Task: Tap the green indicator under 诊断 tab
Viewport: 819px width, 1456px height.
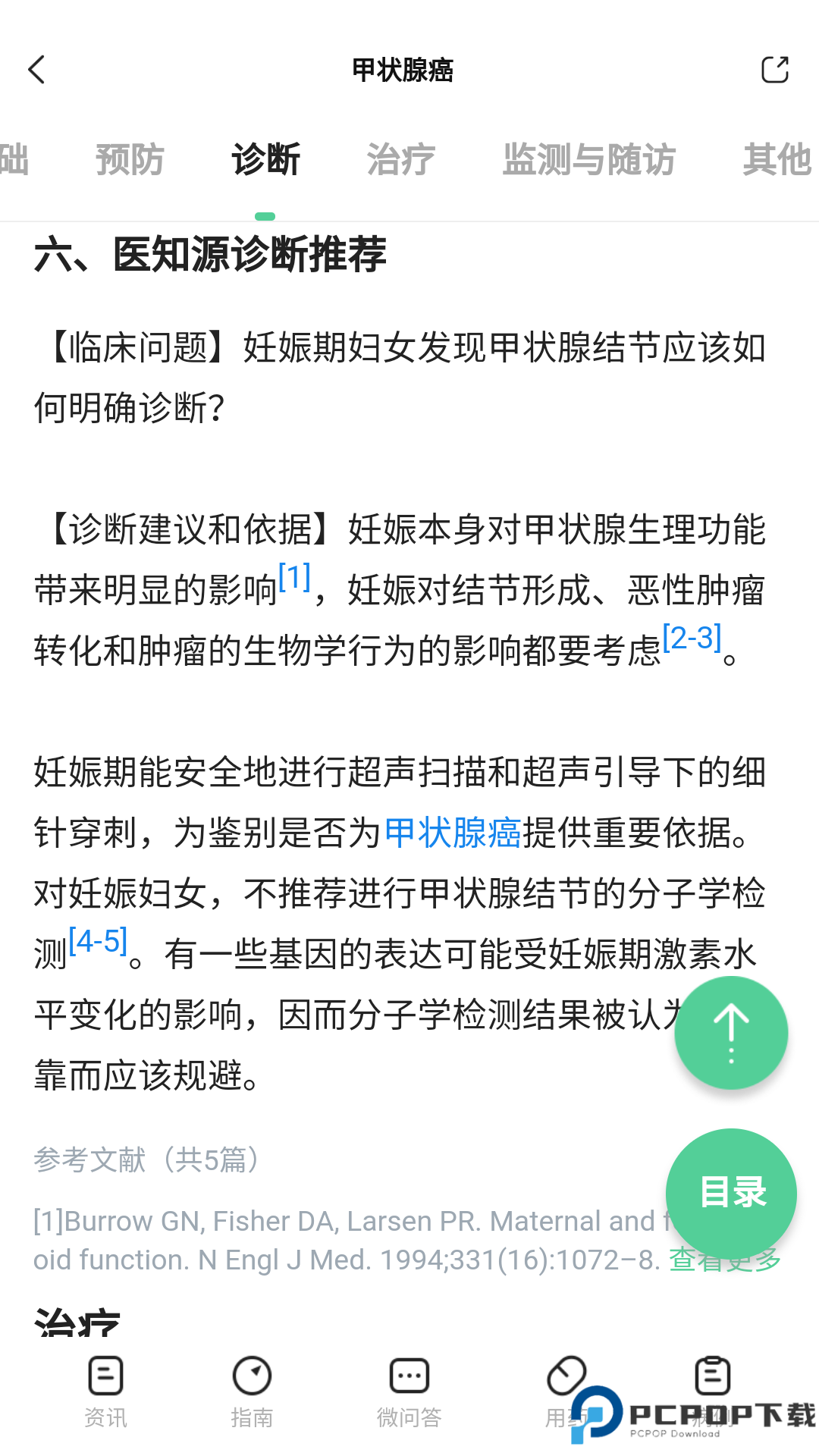Action: click(x=265, y=215)
